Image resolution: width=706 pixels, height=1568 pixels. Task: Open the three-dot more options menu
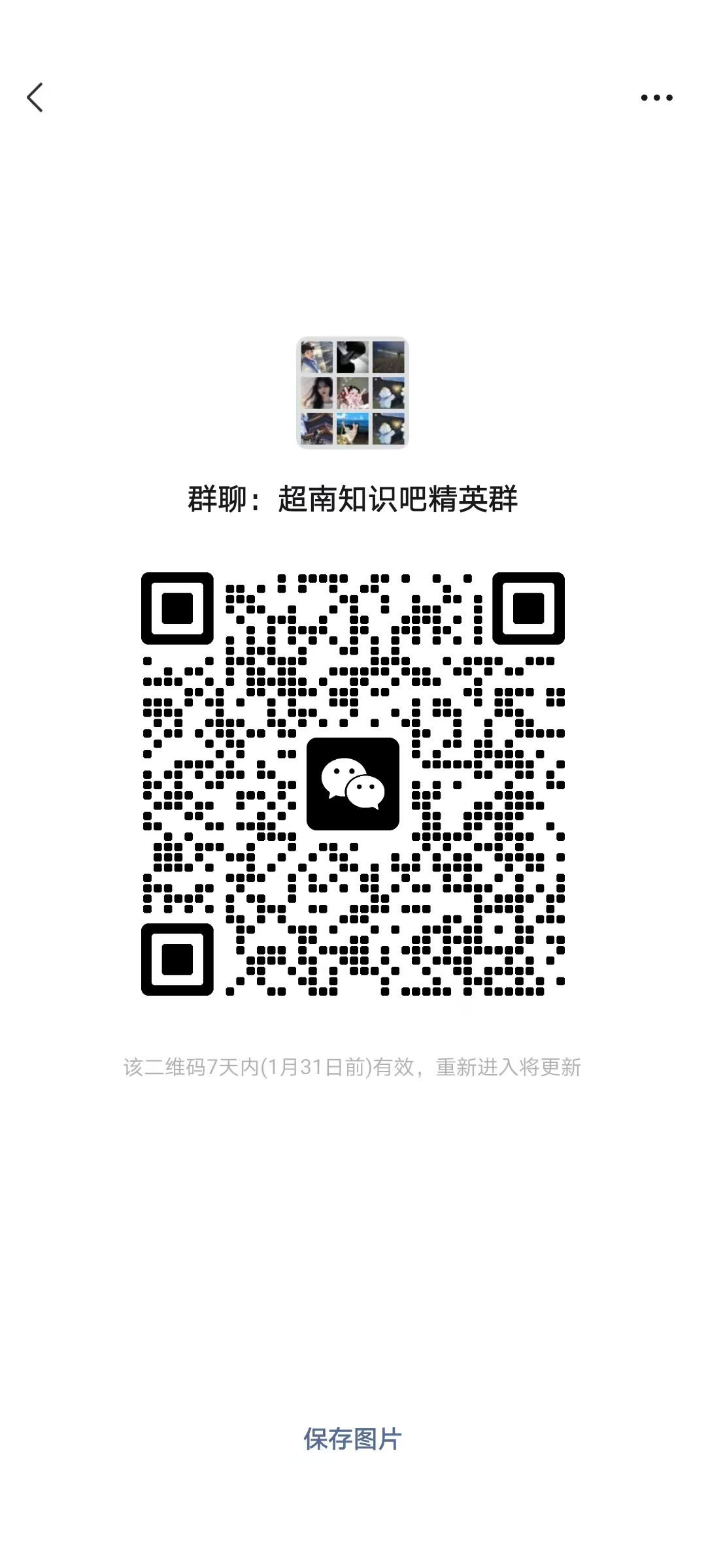tap(656, 98)
